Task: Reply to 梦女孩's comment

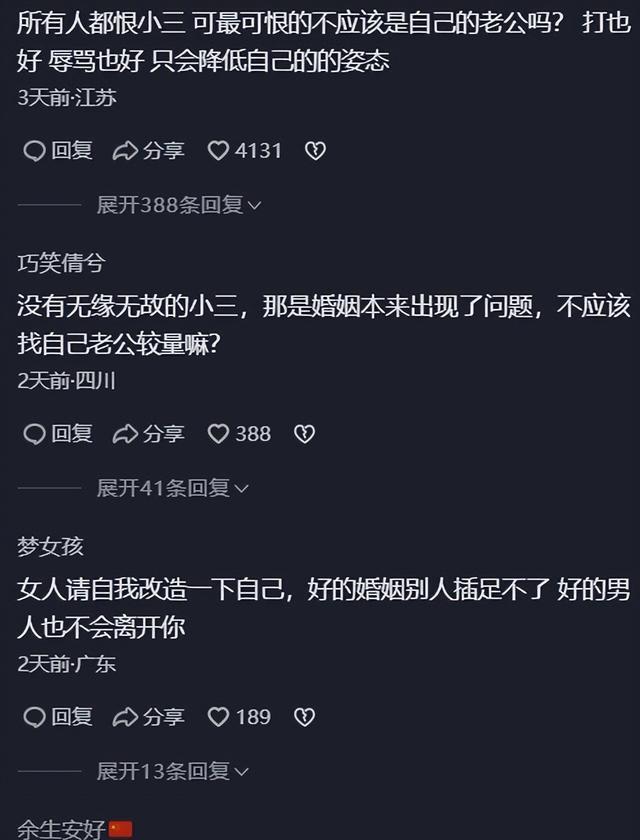Action: coord(57,717)
